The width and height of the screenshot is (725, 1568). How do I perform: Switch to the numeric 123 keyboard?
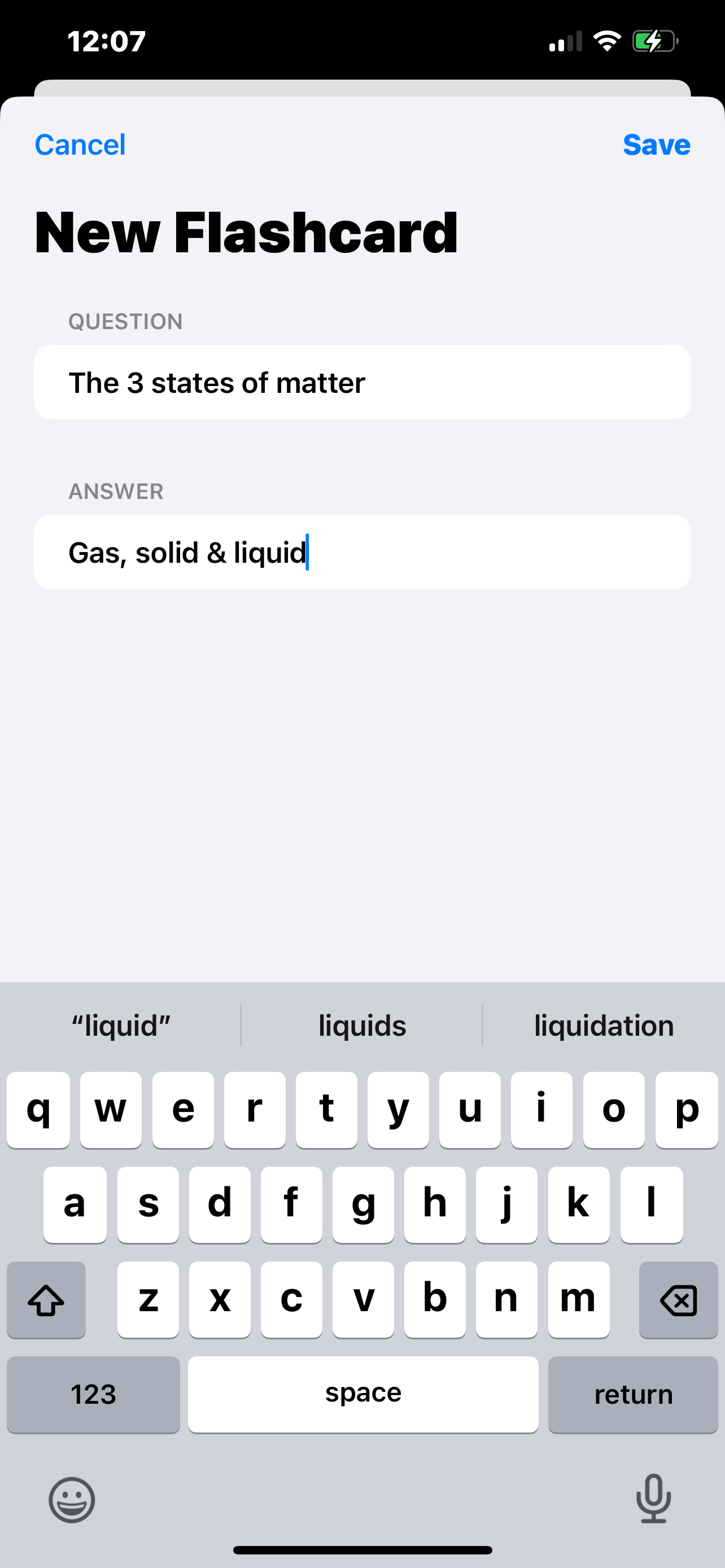pyautogui.click(x=93, y=1394)
